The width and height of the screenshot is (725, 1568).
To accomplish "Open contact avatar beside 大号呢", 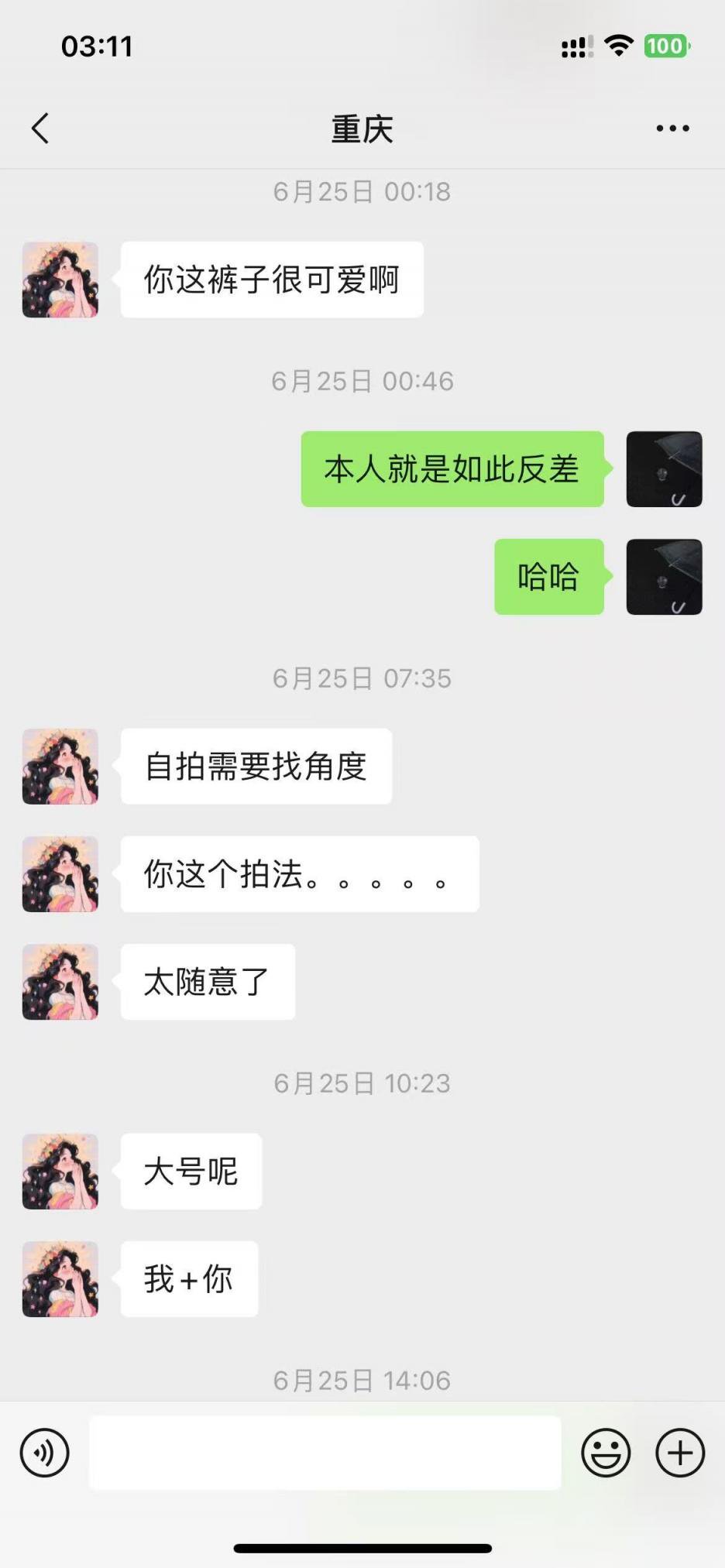I will (60, 1172).
